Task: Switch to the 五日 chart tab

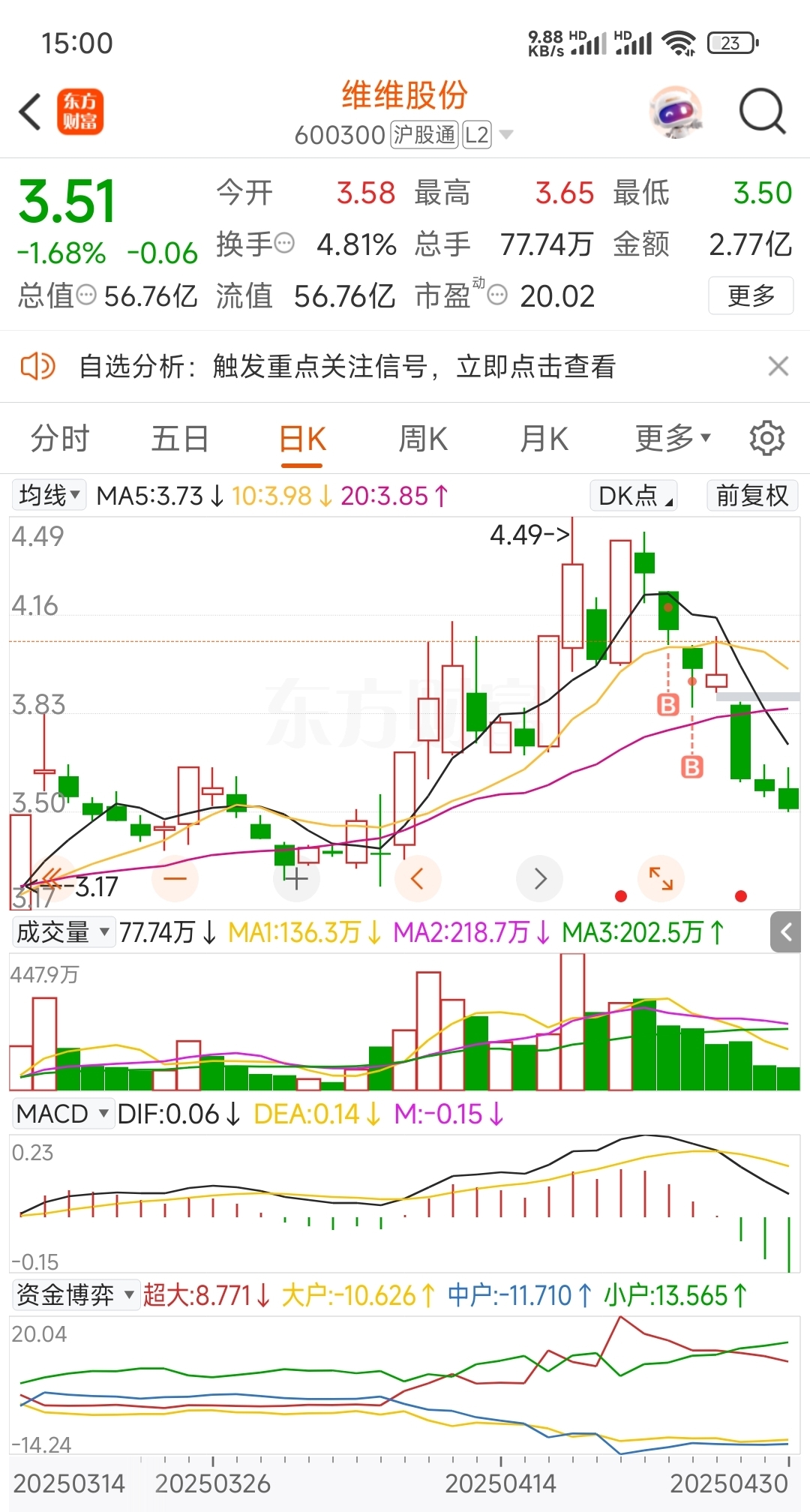Action: (x=180, y=439)
